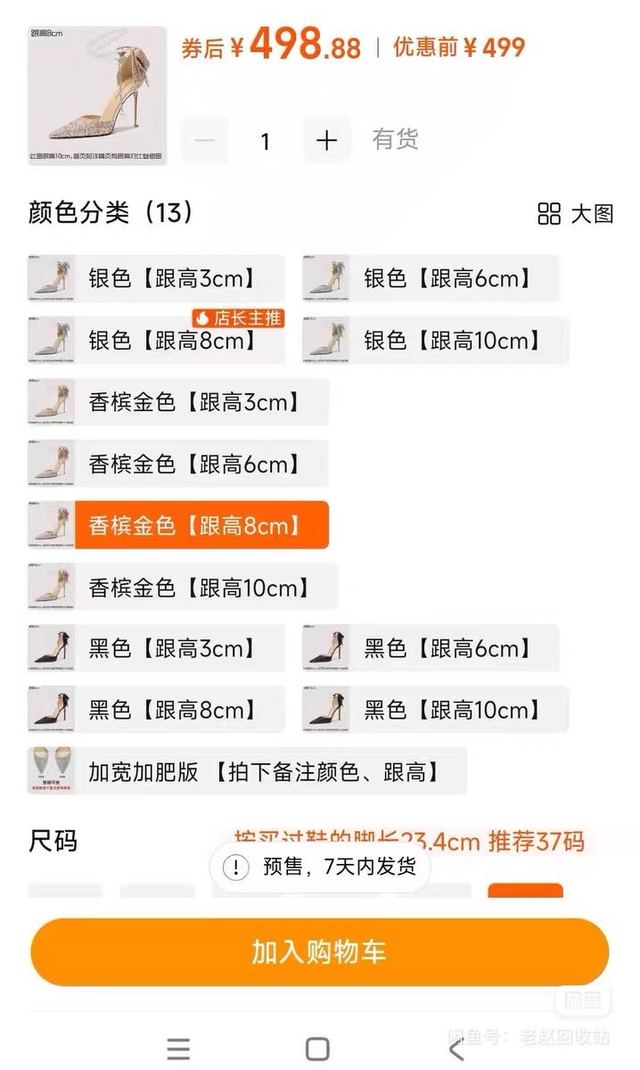This screenshot has height=1070, width=640.
Task: Choose 黑色【跟高6cm】 variant
Action: pyautogui.click(x=431, y=649)
